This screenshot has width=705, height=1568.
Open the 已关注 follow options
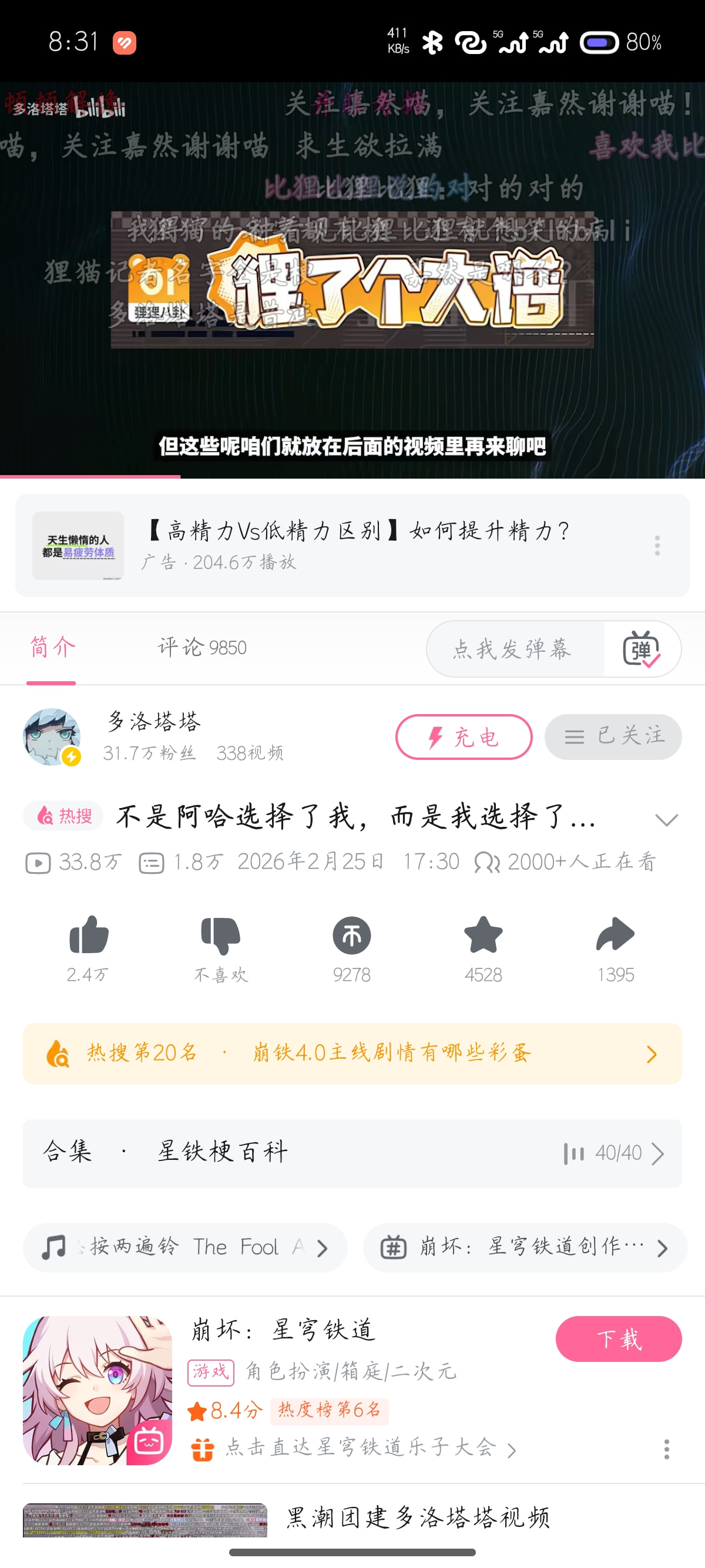pos(613,737)
